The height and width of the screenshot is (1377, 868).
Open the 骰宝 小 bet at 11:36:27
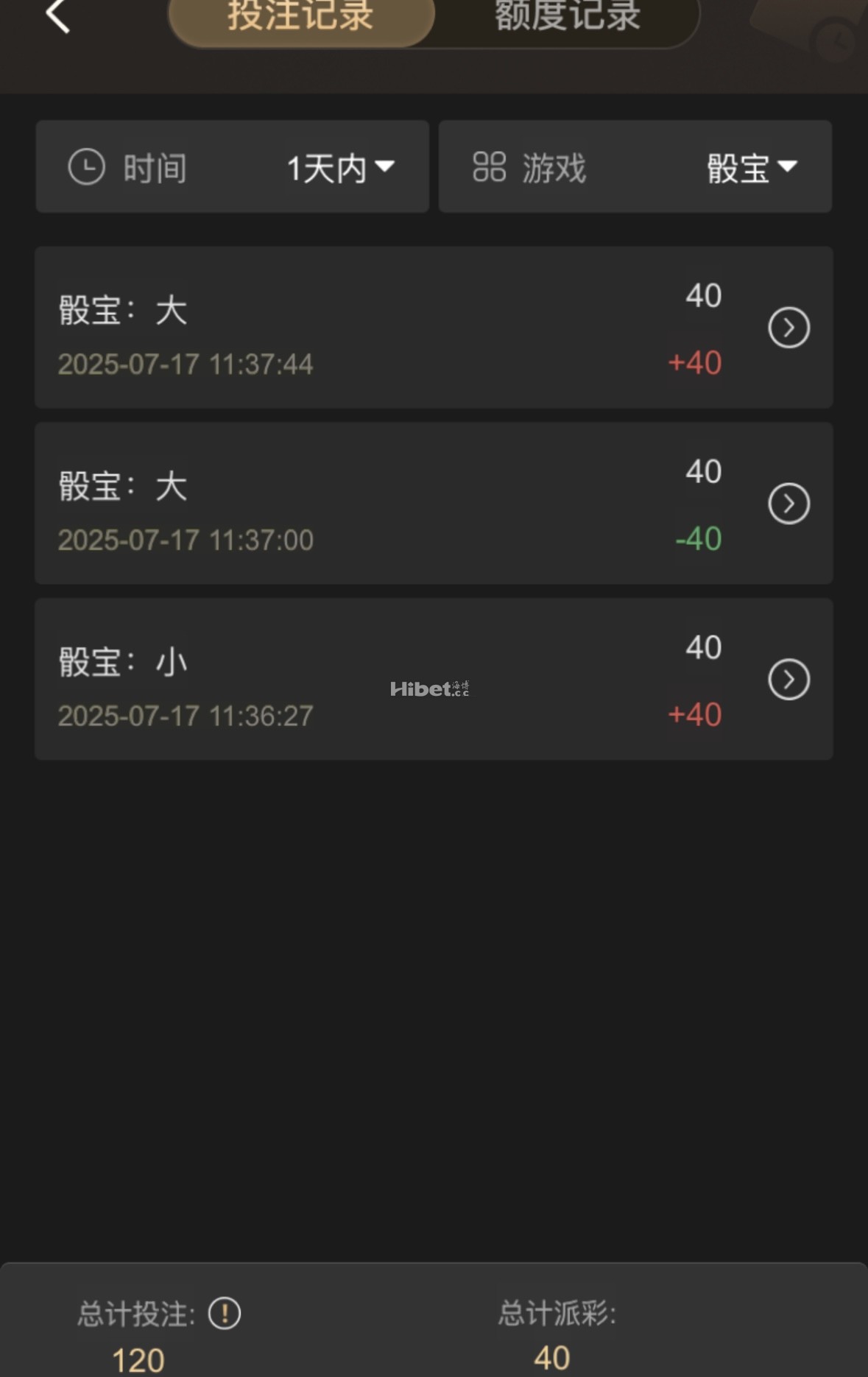click(788, 680)
